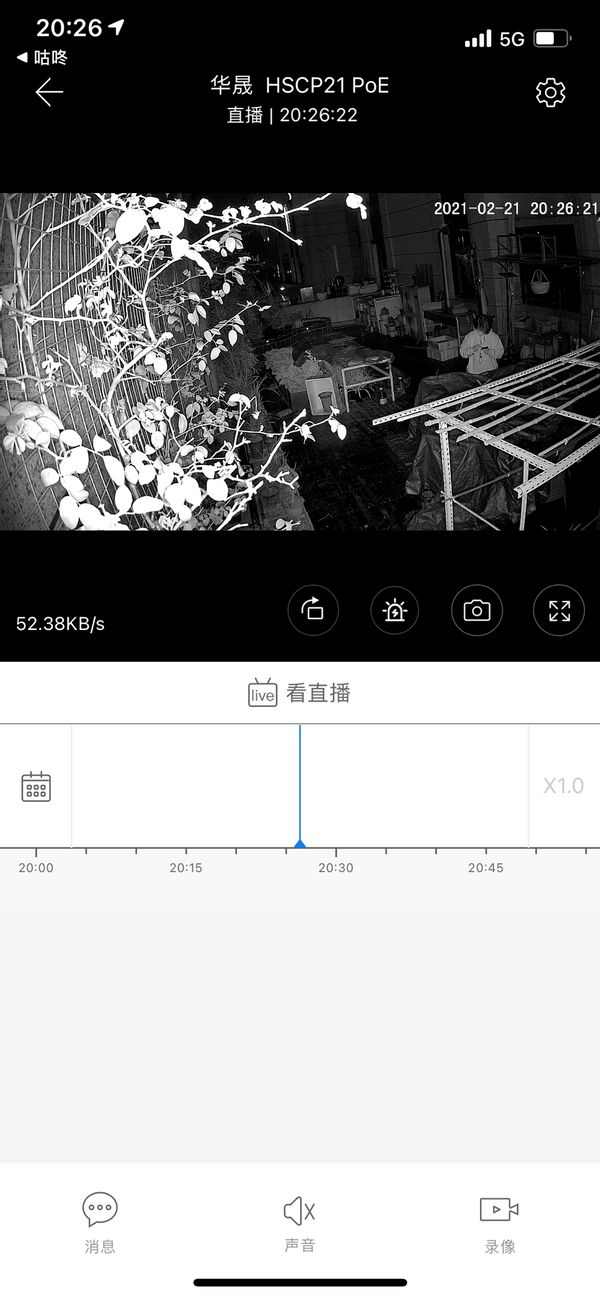600x1299 pixels.
Task: Unmute sound via 声音
Action: pyautogui.click(x=300, y=1223)
